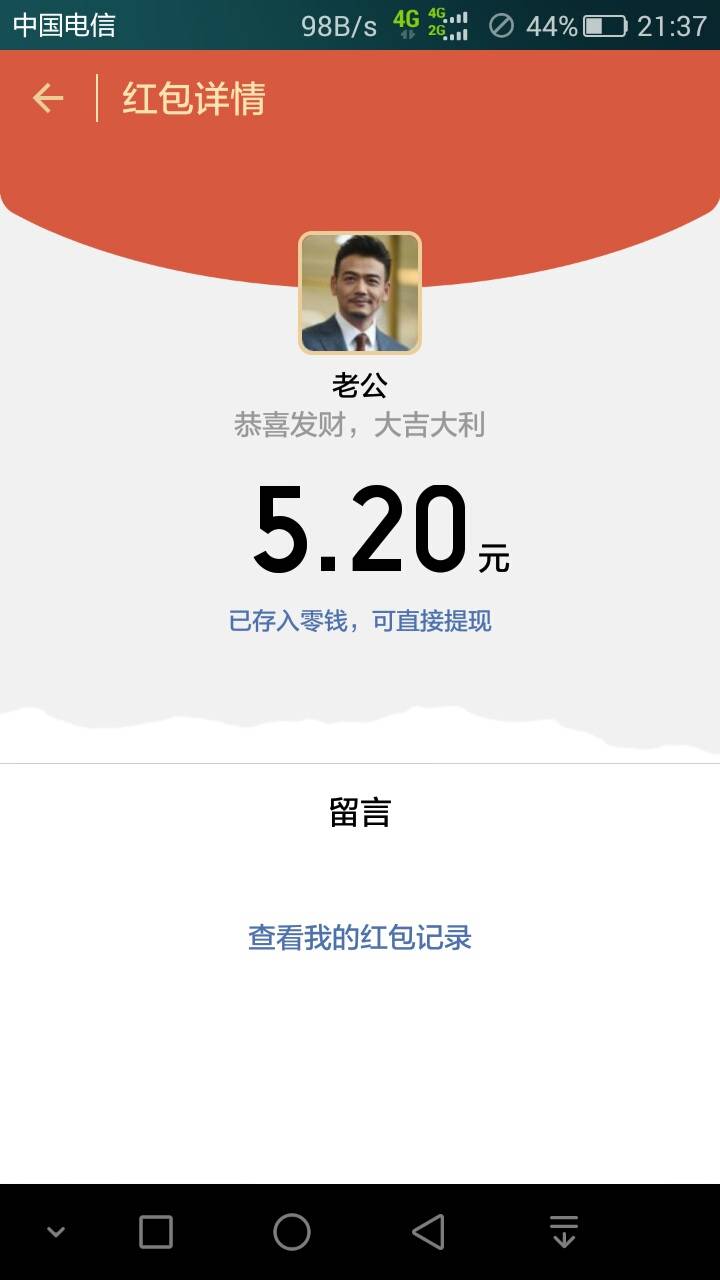Screen dimensions: 720x1280
Task: Pull down notification panel via nav icon
Action: [564, 1232]
